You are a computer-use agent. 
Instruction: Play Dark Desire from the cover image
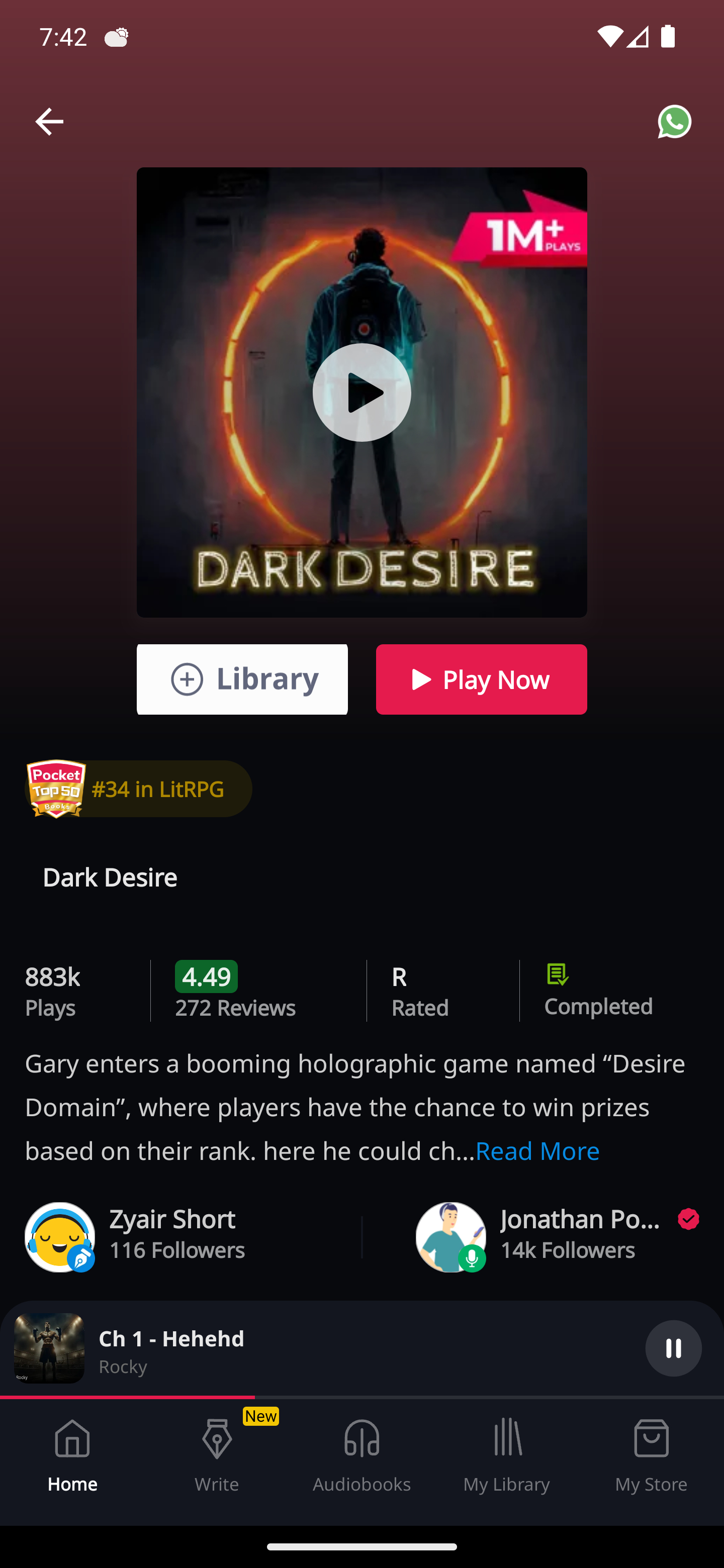(361, 392)
